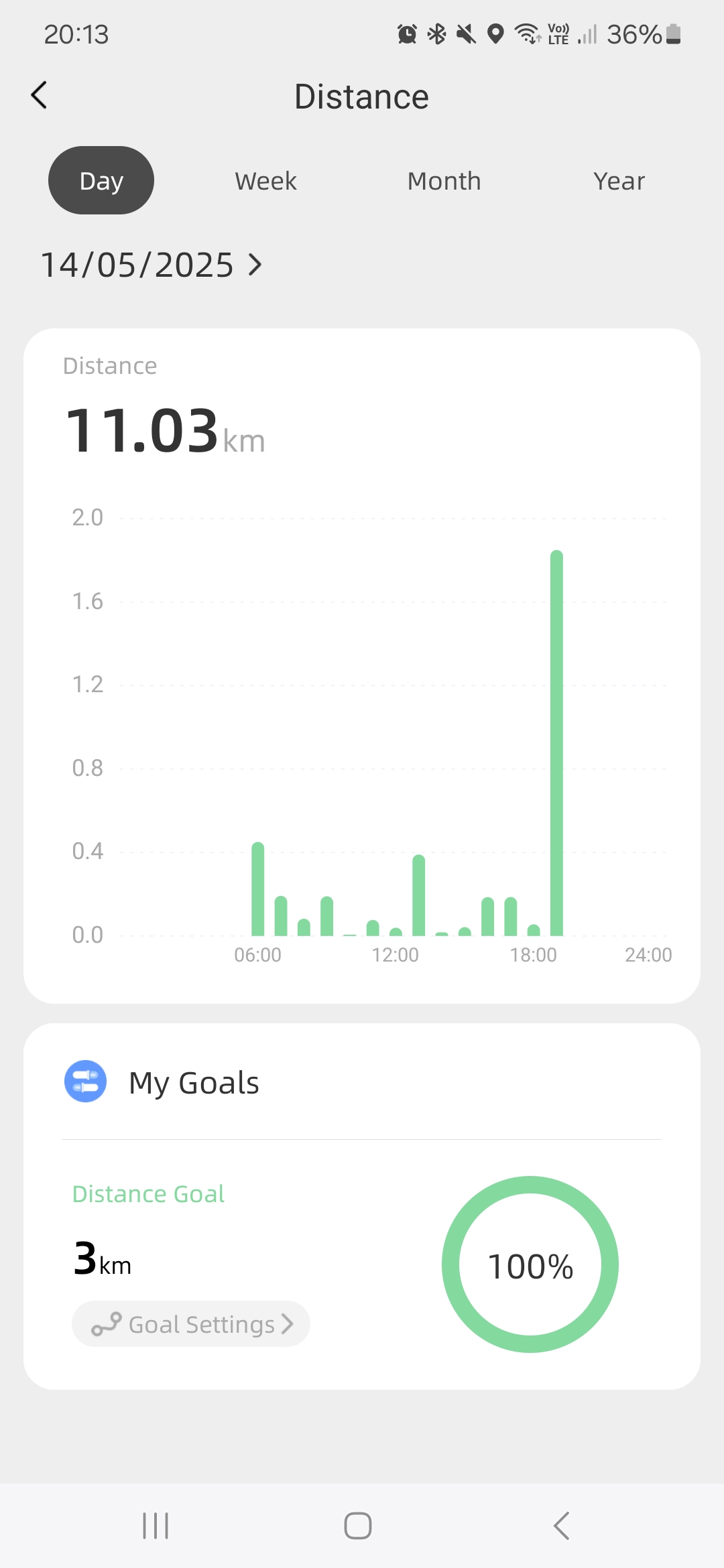Switch to the Month view
This screenshot has width=724, height=1568.
coord(444,181)
